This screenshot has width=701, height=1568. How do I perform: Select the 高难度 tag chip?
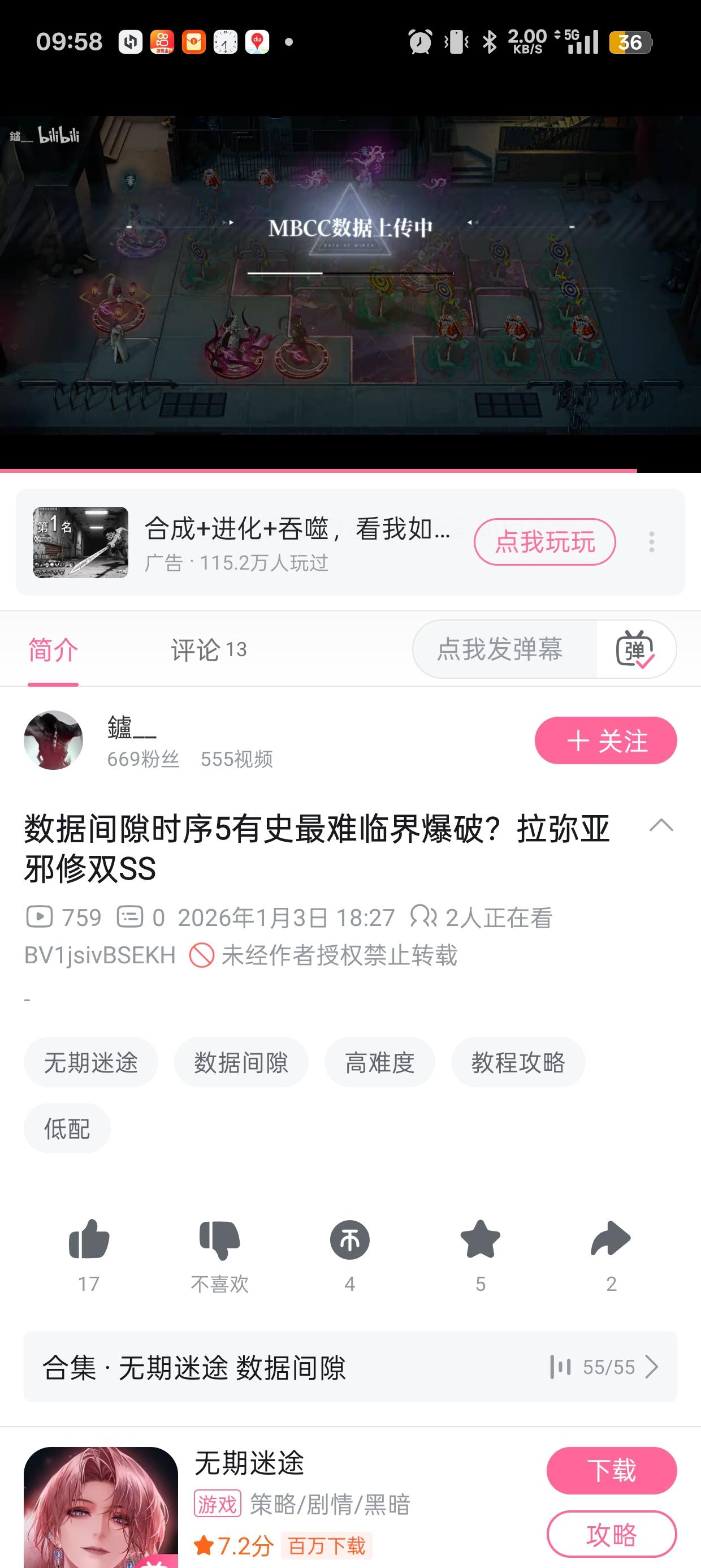tap(380, 1062)
